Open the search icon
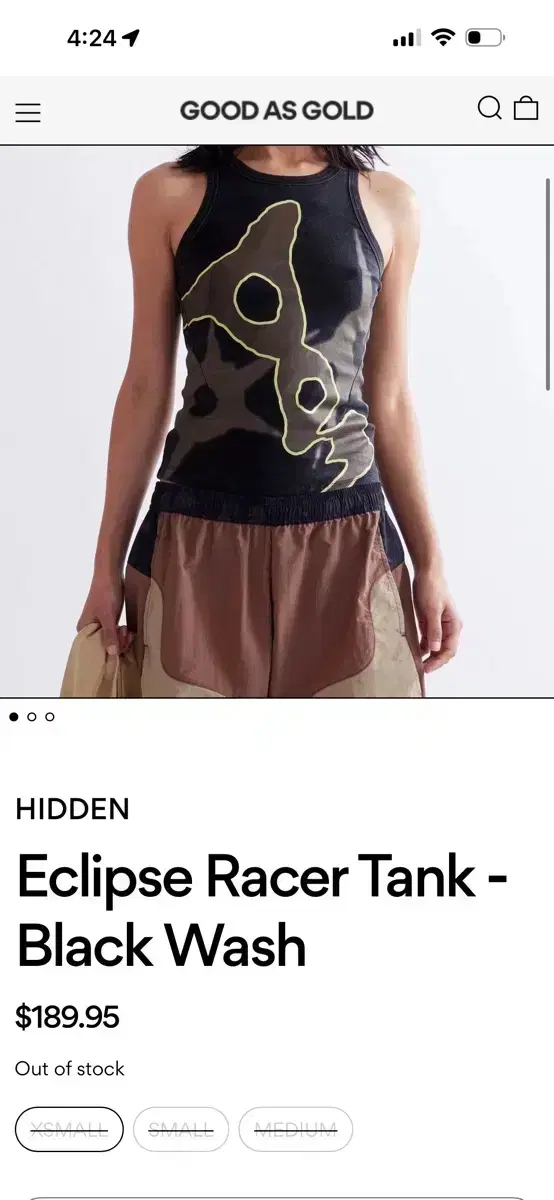Image resolution: width=554 pixels, height=1200 pixels. click(x=489, y=108)
